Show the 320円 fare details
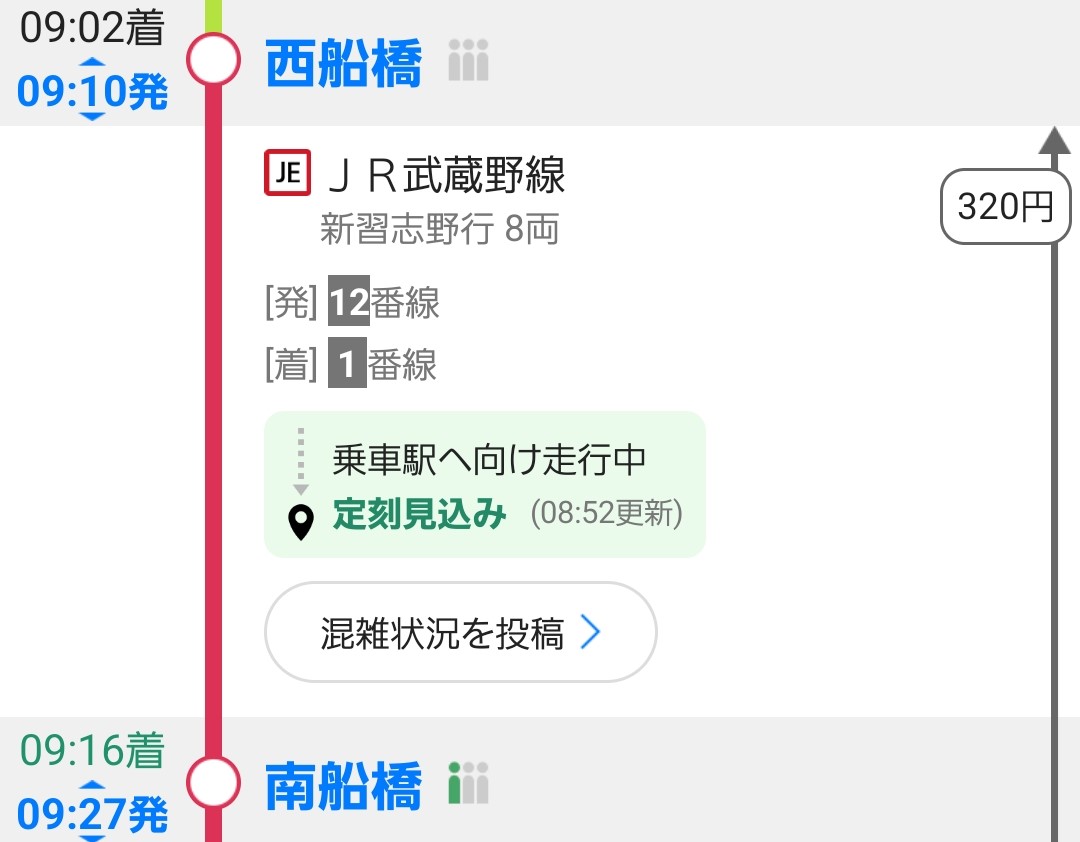 1003,207
